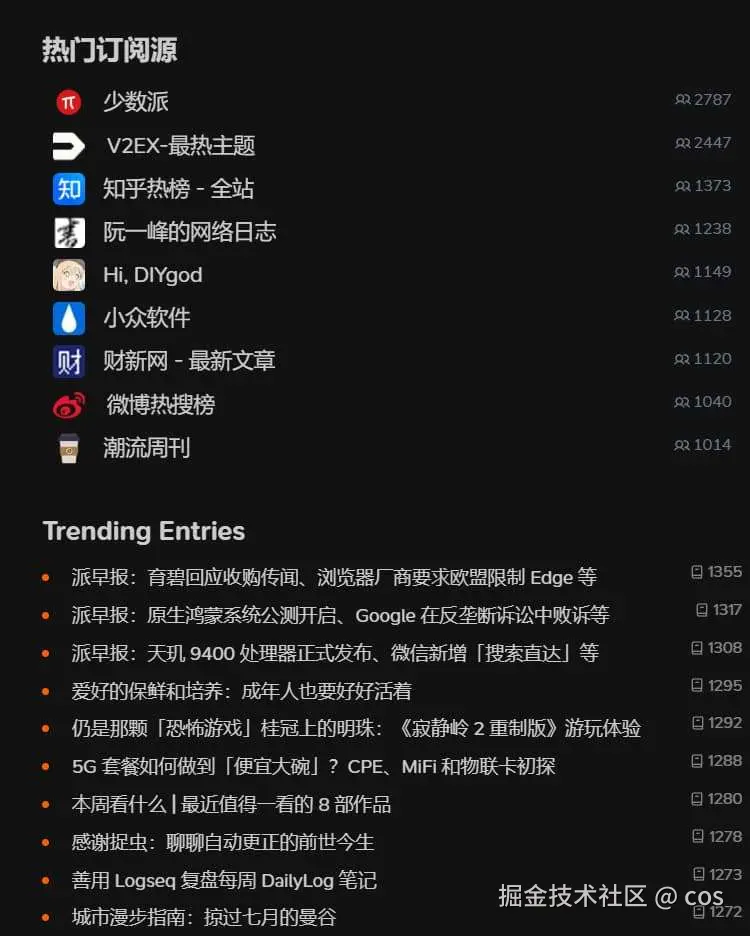Select 知乎热榜 - 全站 feed
The image size is (750, 936).
point(178,189)
